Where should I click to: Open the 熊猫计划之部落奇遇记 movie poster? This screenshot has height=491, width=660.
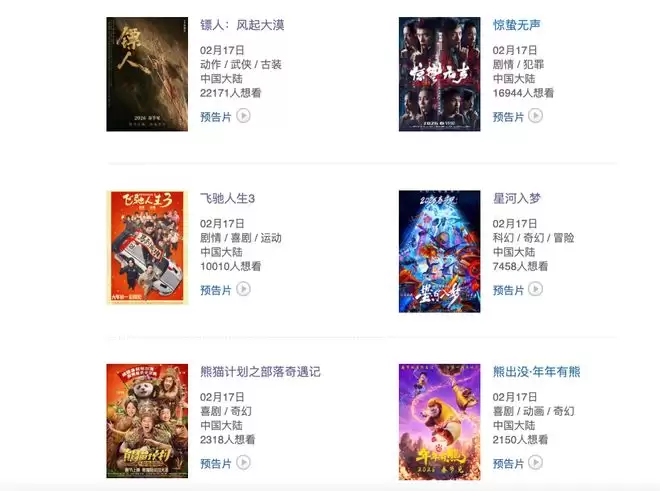pyautogui.click(x=146, y=421)
